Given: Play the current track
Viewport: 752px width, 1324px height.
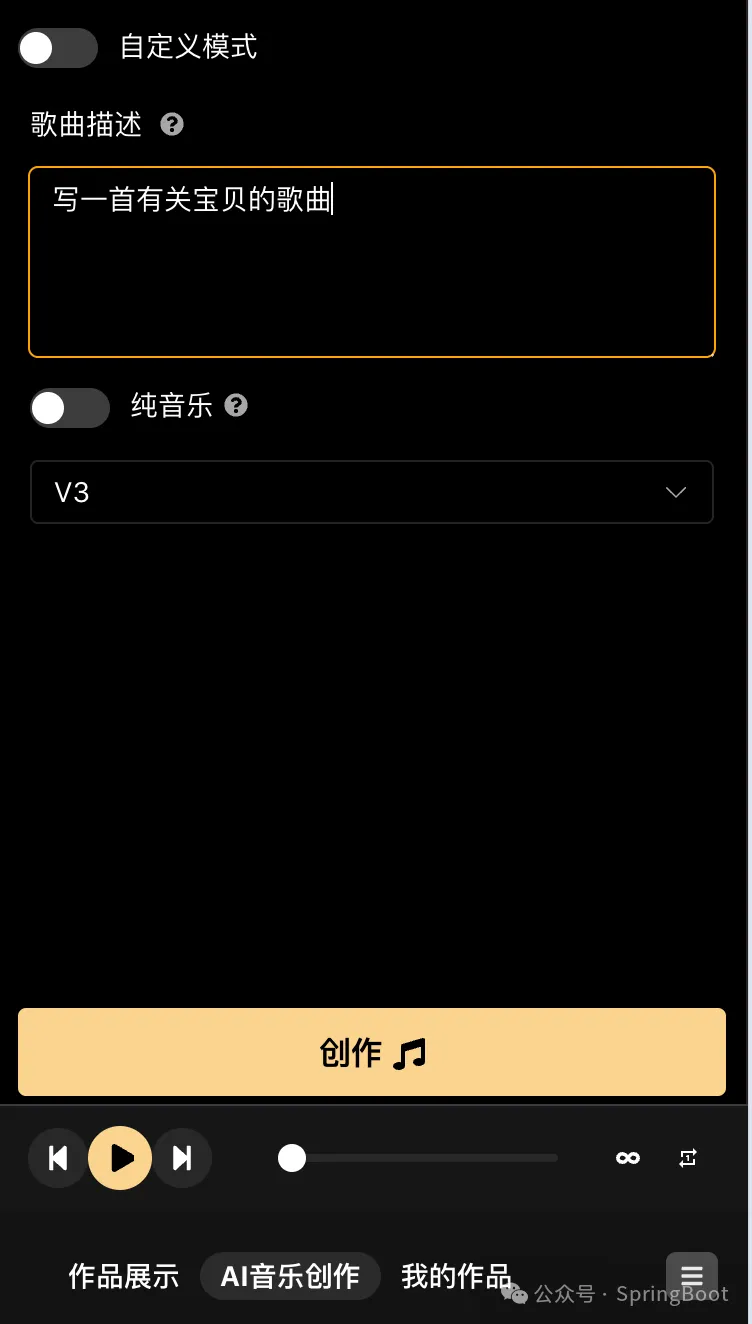Looking at the screenshot, I should (120, 1158).
